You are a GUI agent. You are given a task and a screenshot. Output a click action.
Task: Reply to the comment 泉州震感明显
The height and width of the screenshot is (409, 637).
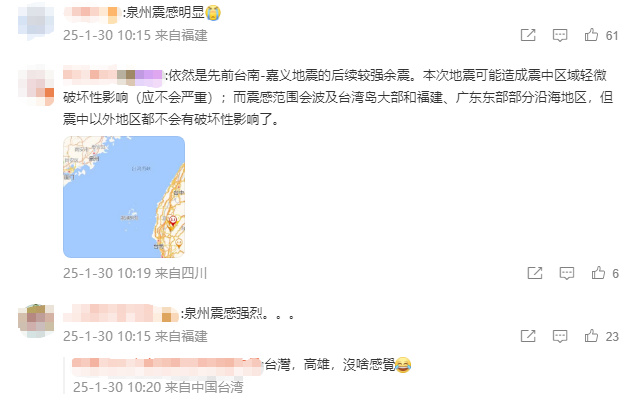pos(561,35)
